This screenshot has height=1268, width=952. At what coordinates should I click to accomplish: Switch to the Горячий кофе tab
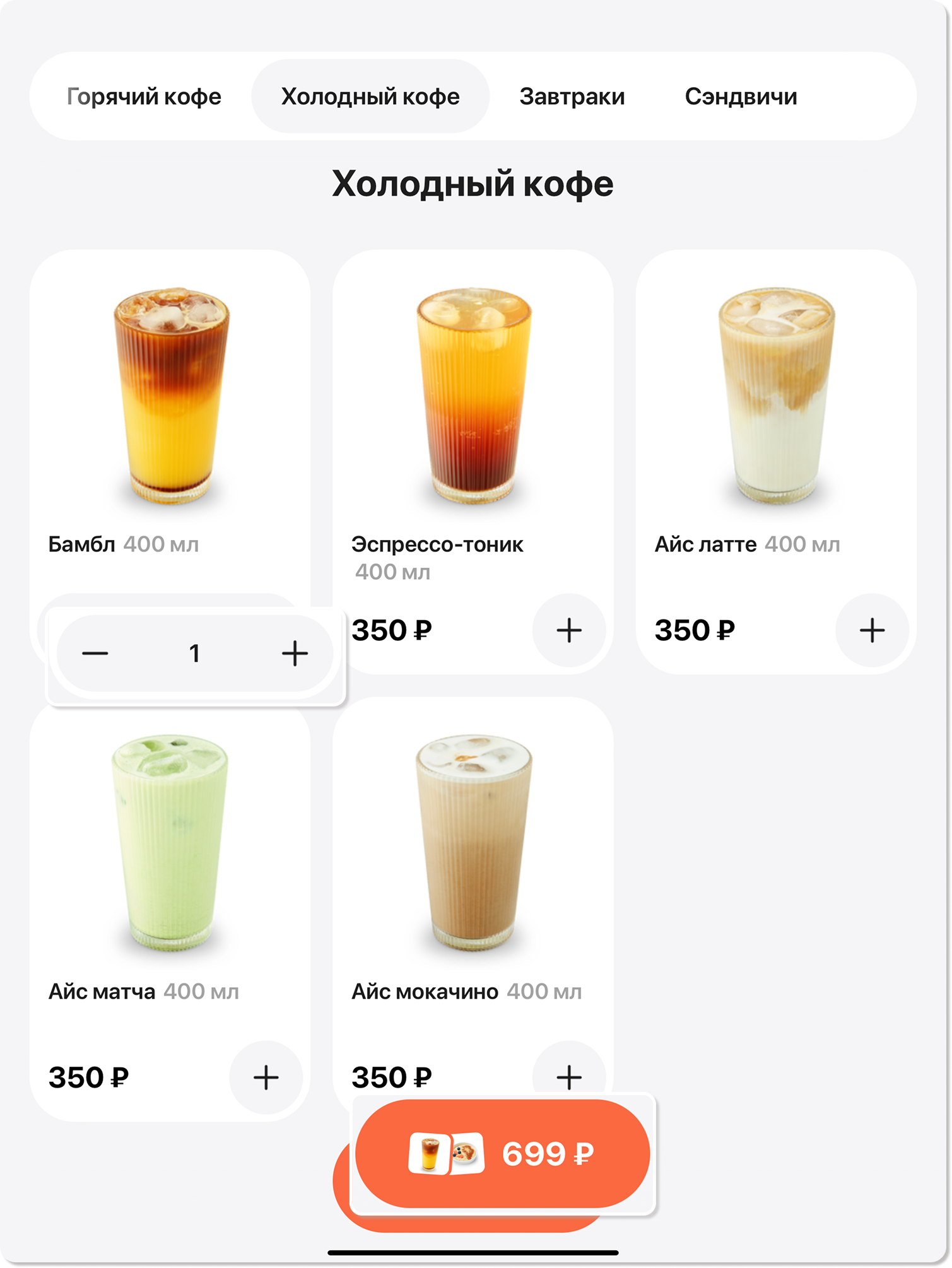[144, 97]
